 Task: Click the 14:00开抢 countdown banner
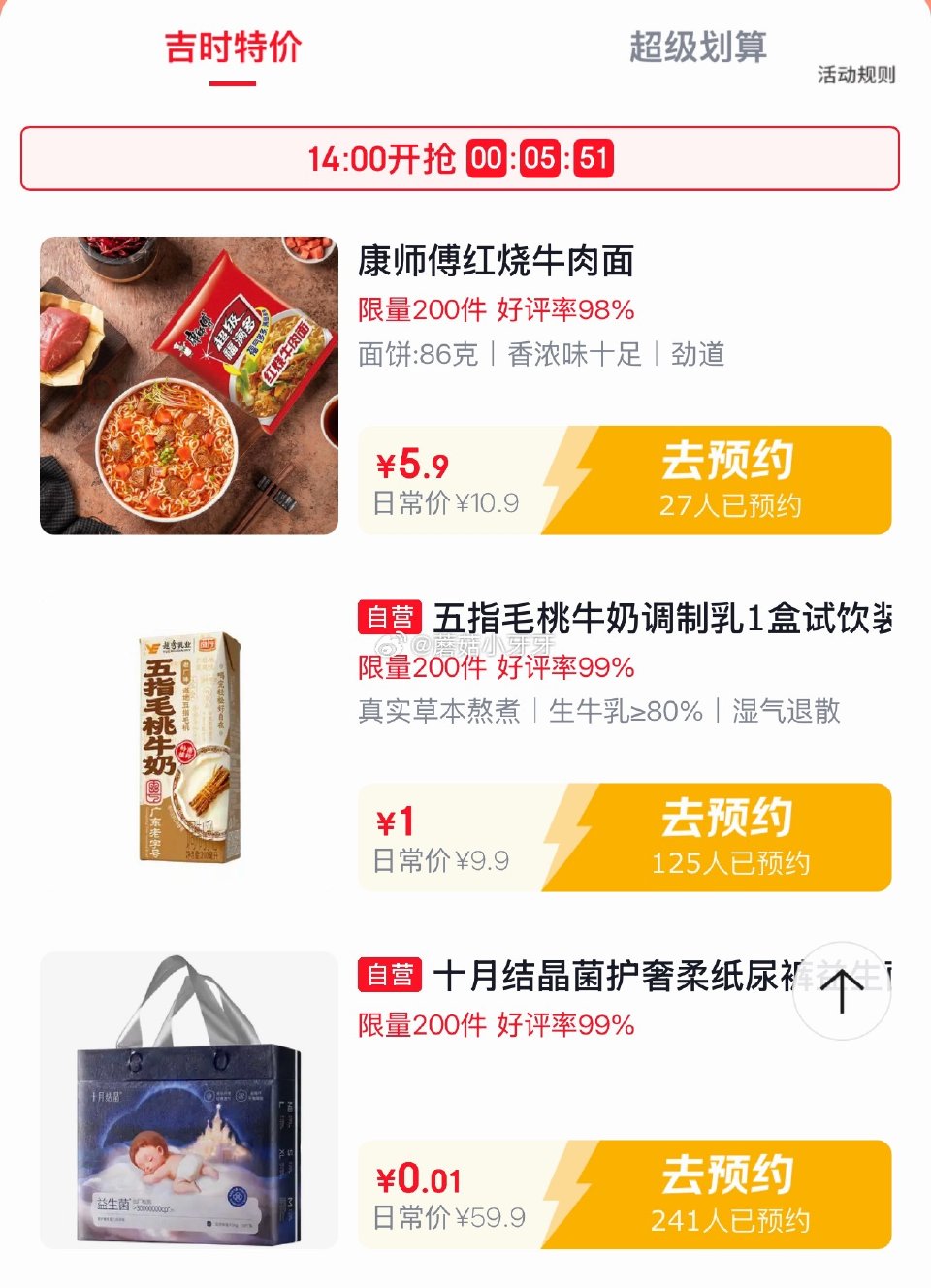tap(465, 157)
